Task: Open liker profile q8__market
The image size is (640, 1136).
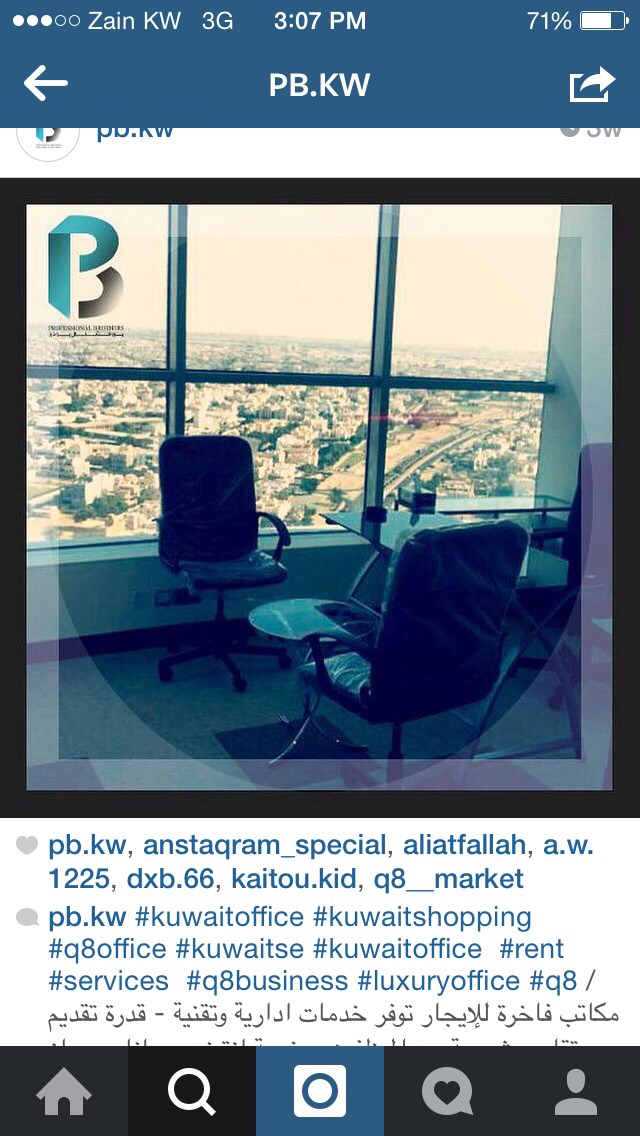Action: [x=448, y=879]
